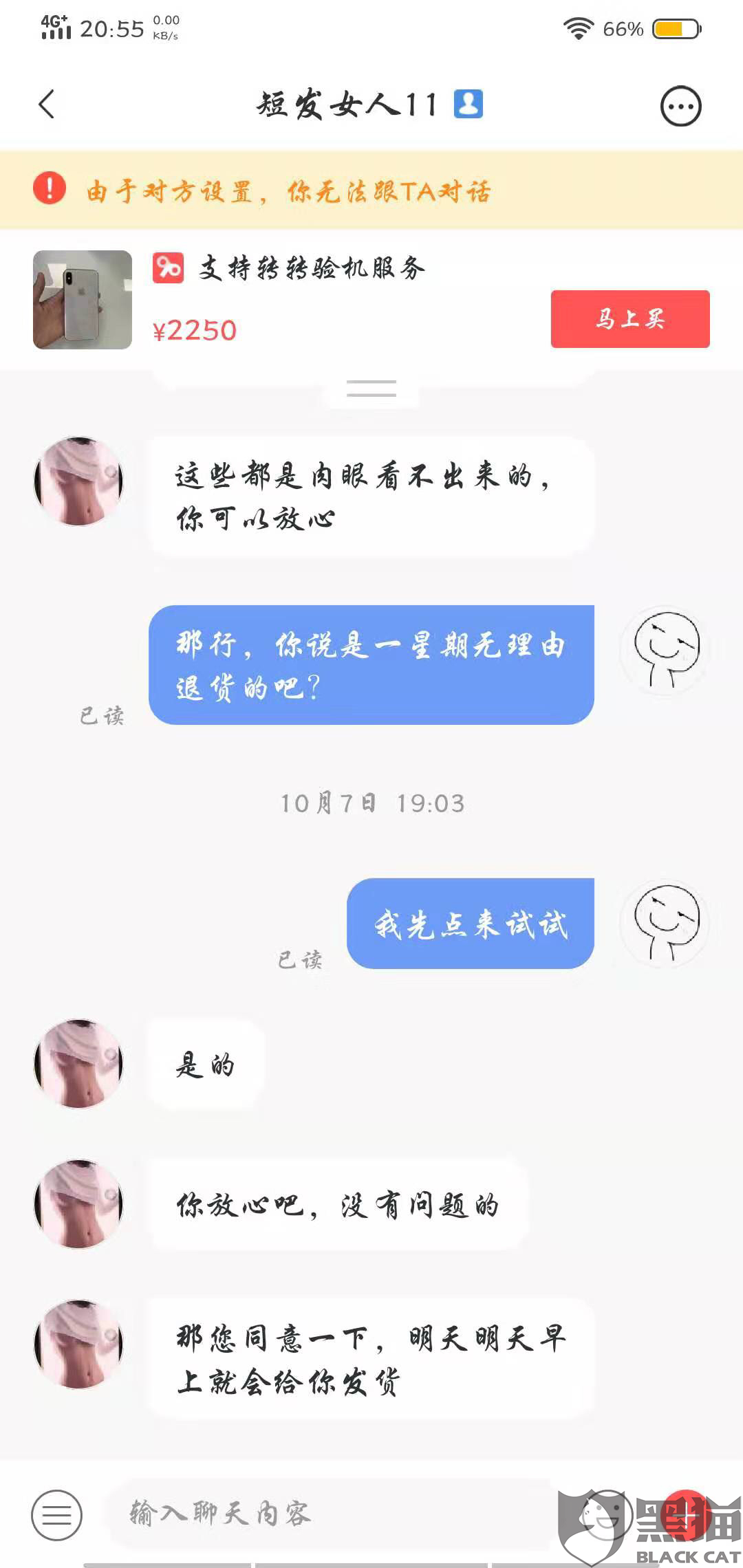Tap my avatar next to 我先点来试试

click(x=665, y=923)
